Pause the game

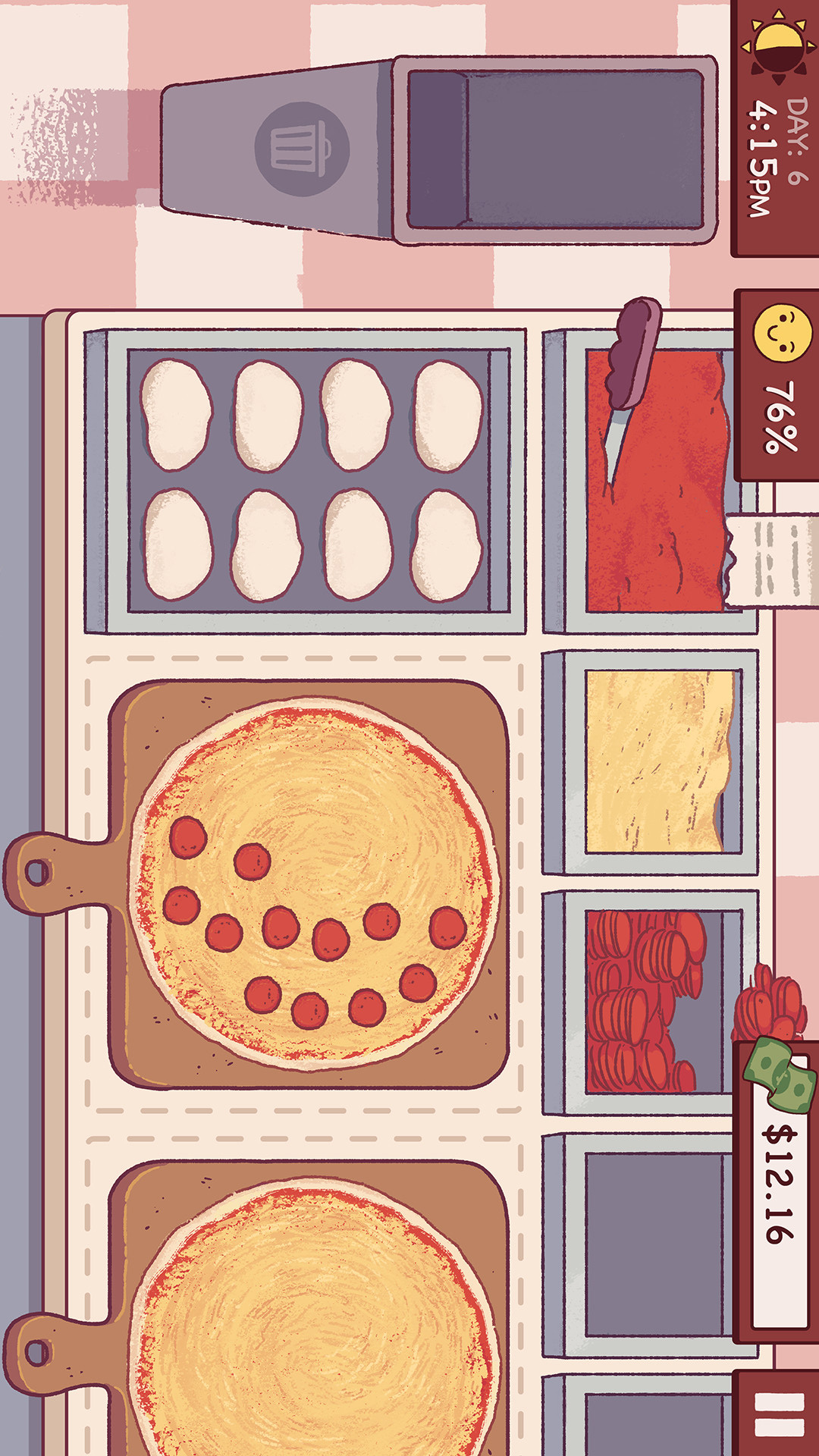(x=777, y=1414)
